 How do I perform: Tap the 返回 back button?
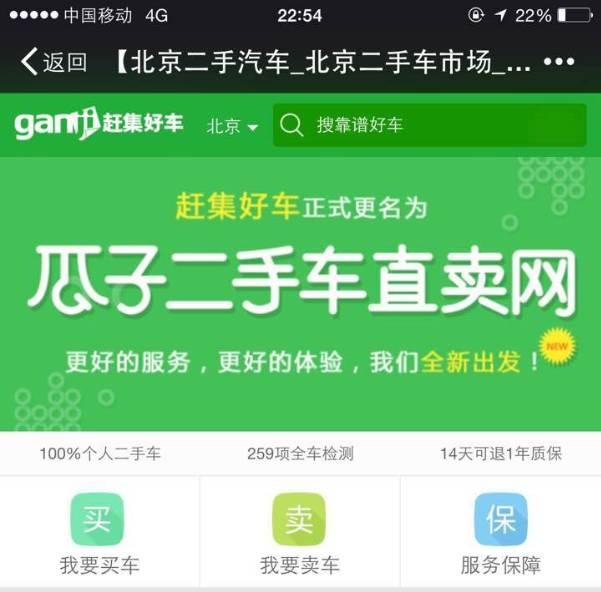[54, 63]
